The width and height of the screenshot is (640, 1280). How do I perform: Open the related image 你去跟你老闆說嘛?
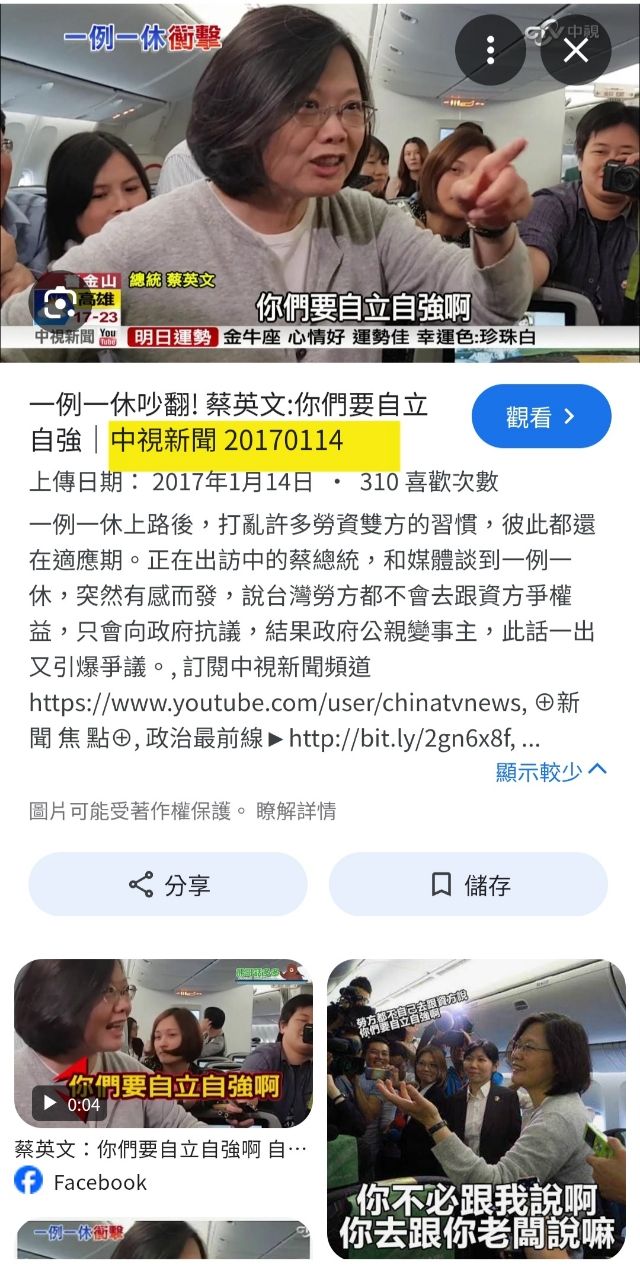point(476,1108)
